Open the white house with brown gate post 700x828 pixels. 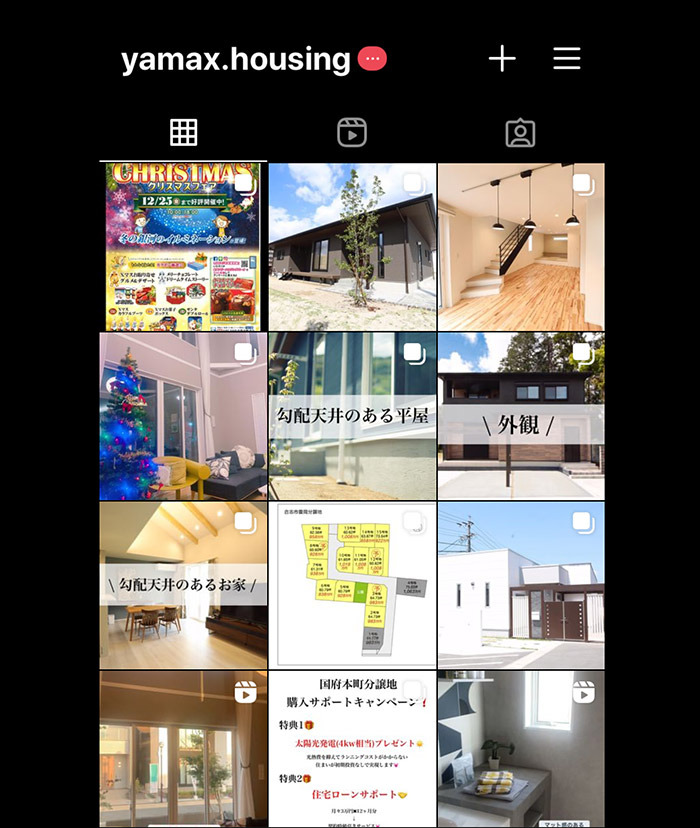(x=521, y=585)
